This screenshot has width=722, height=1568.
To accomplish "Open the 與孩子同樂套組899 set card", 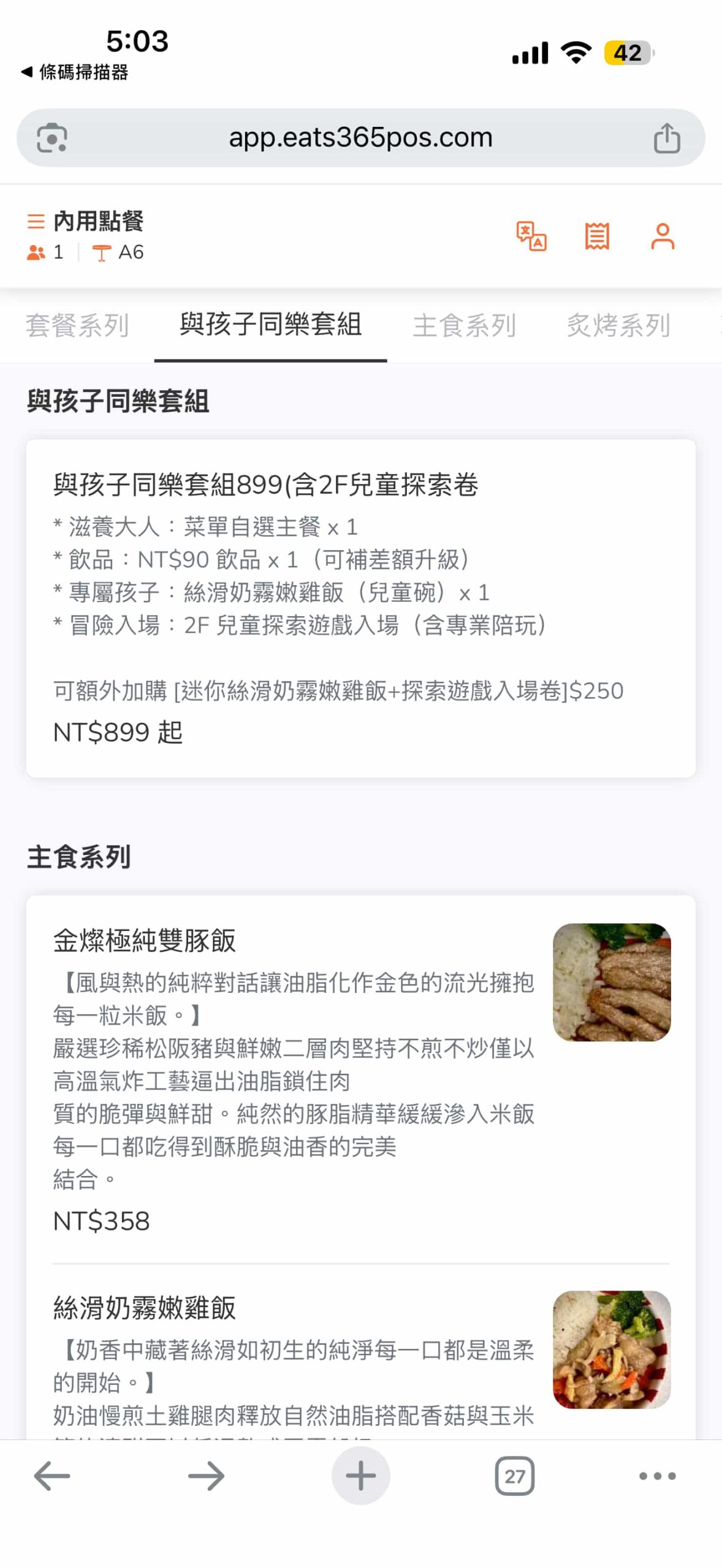I will click(x=360, y=608).
